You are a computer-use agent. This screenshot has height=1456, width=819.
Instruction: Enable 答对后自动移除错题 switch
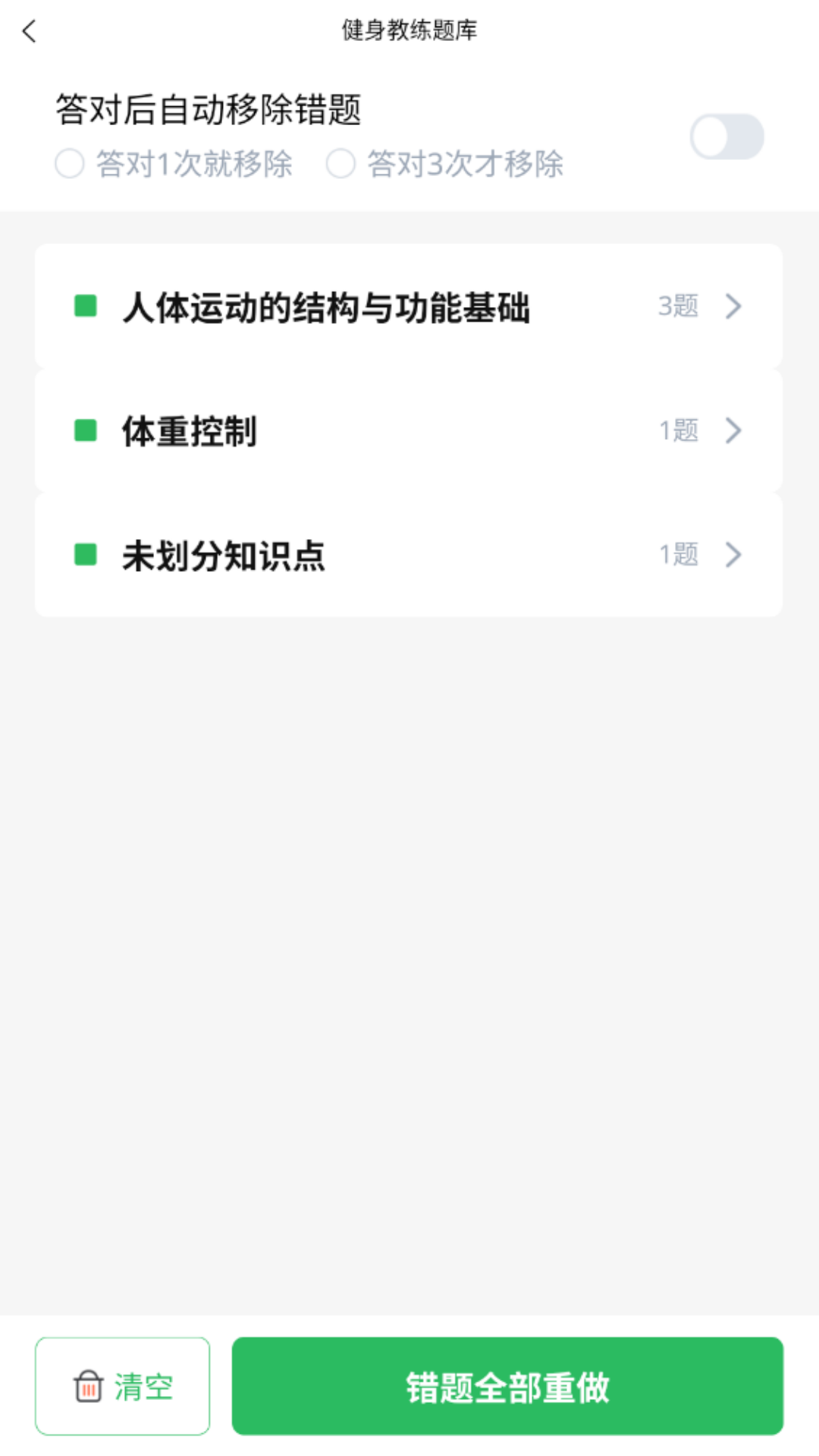(726, 137)
